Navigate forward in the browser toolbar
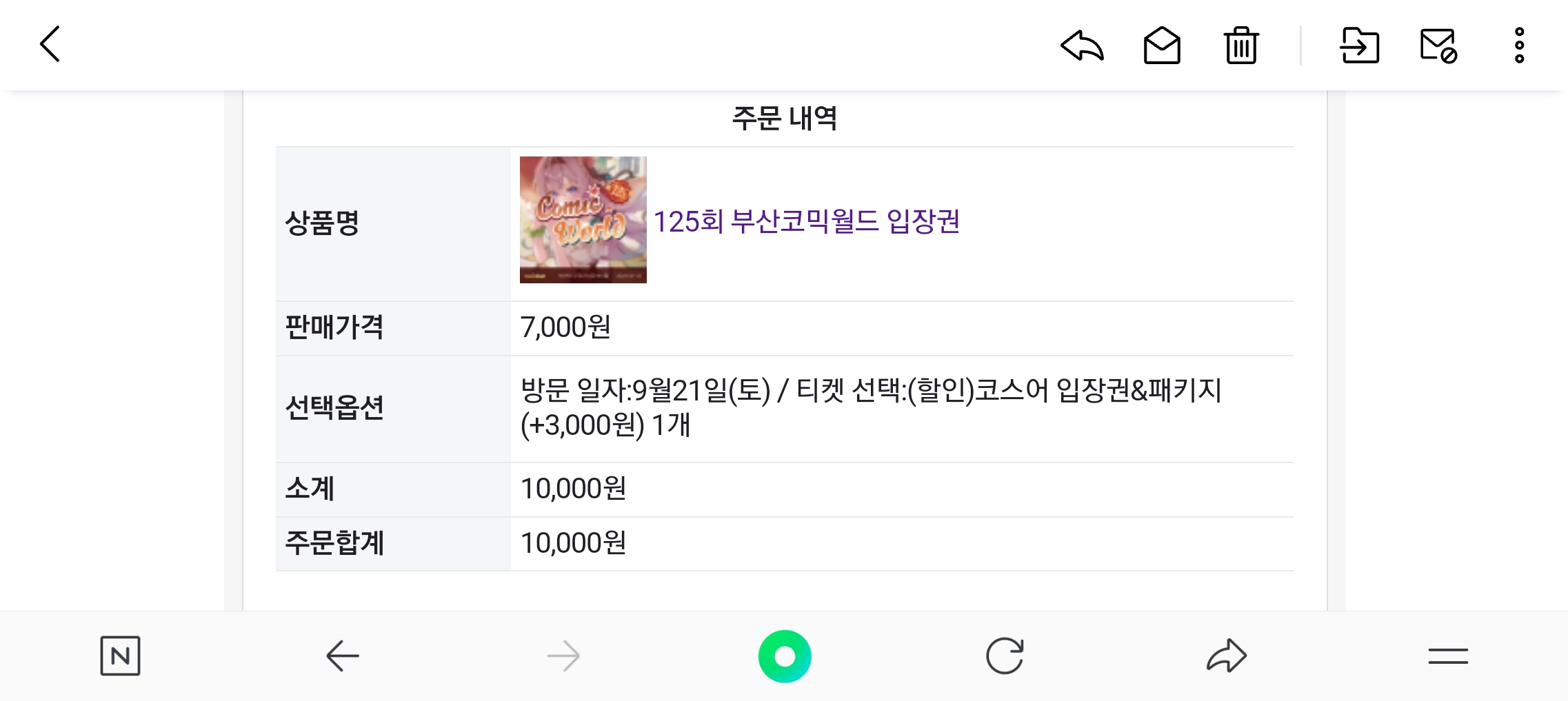The height and width of the screenshot is (701, 1568). tap(563, 656)
